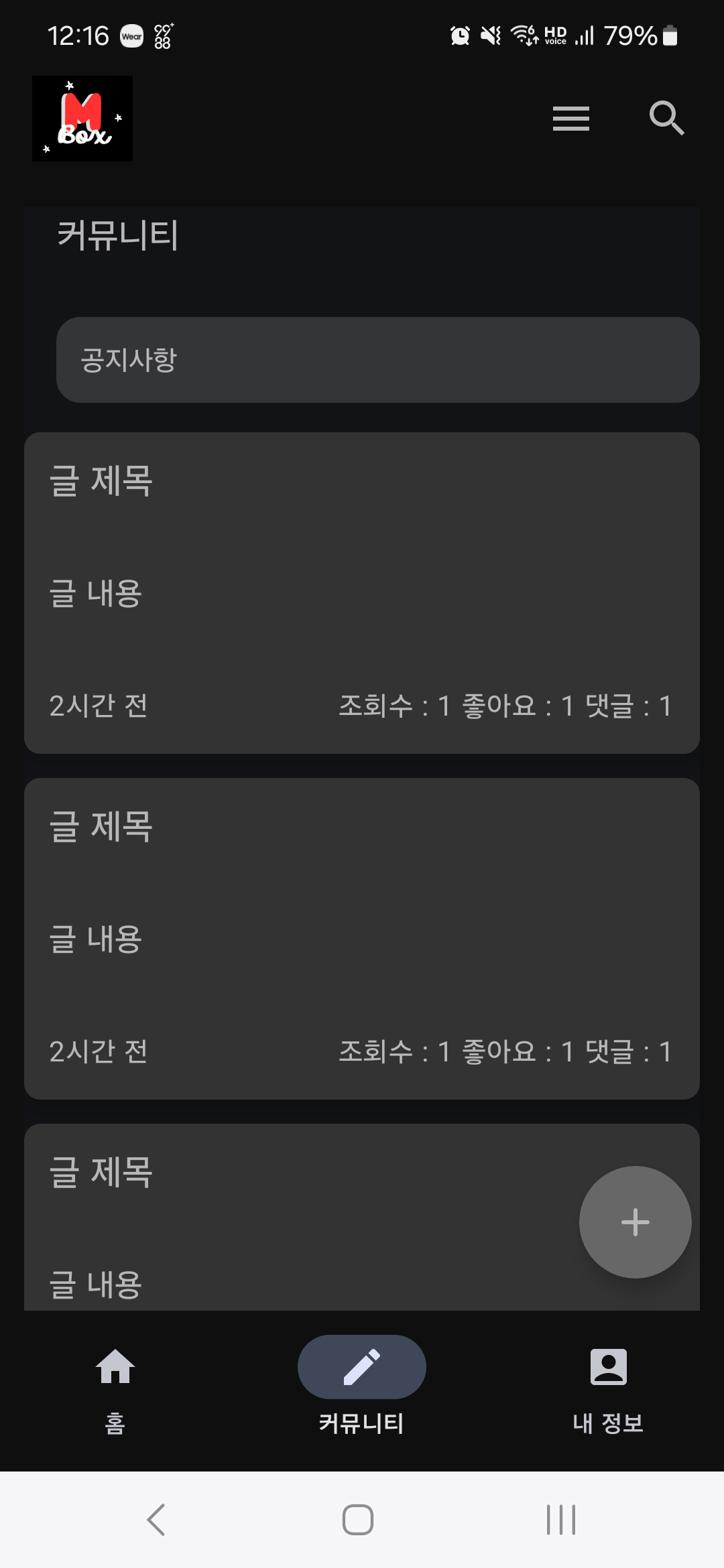724x1568 pixels.
Task: Open the post card directly below 공지사항
Action: 362,592
